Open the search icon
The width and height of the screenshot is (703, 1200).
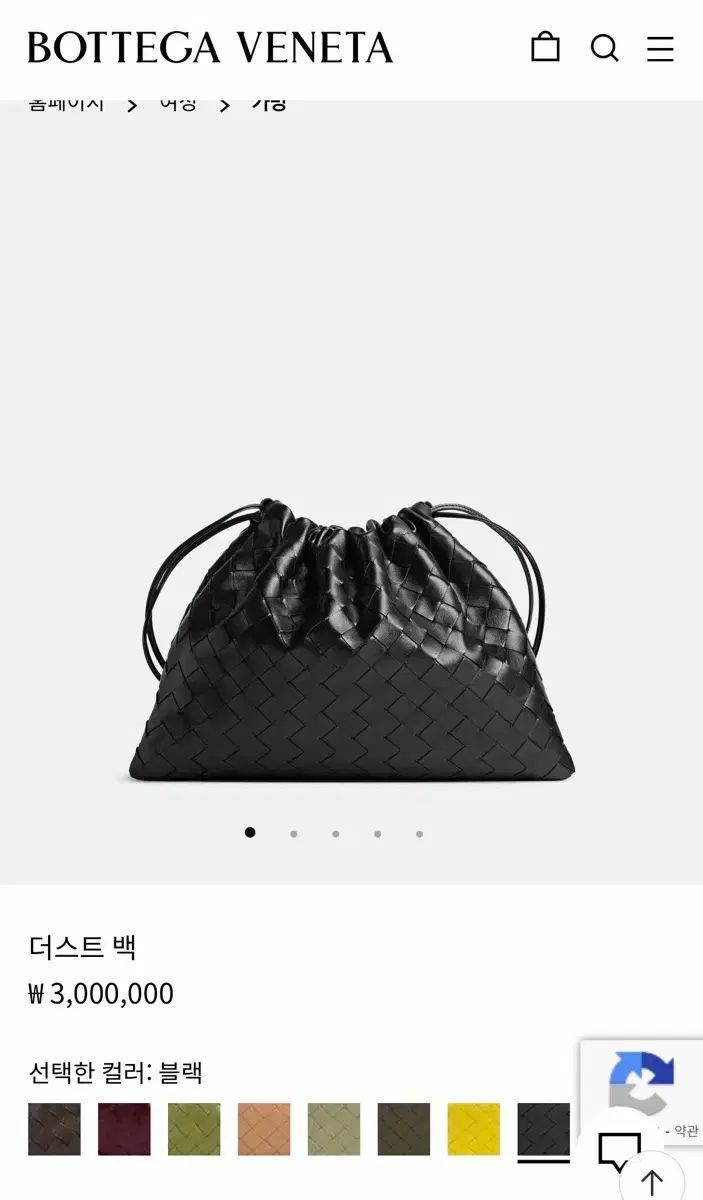[604, 47]
